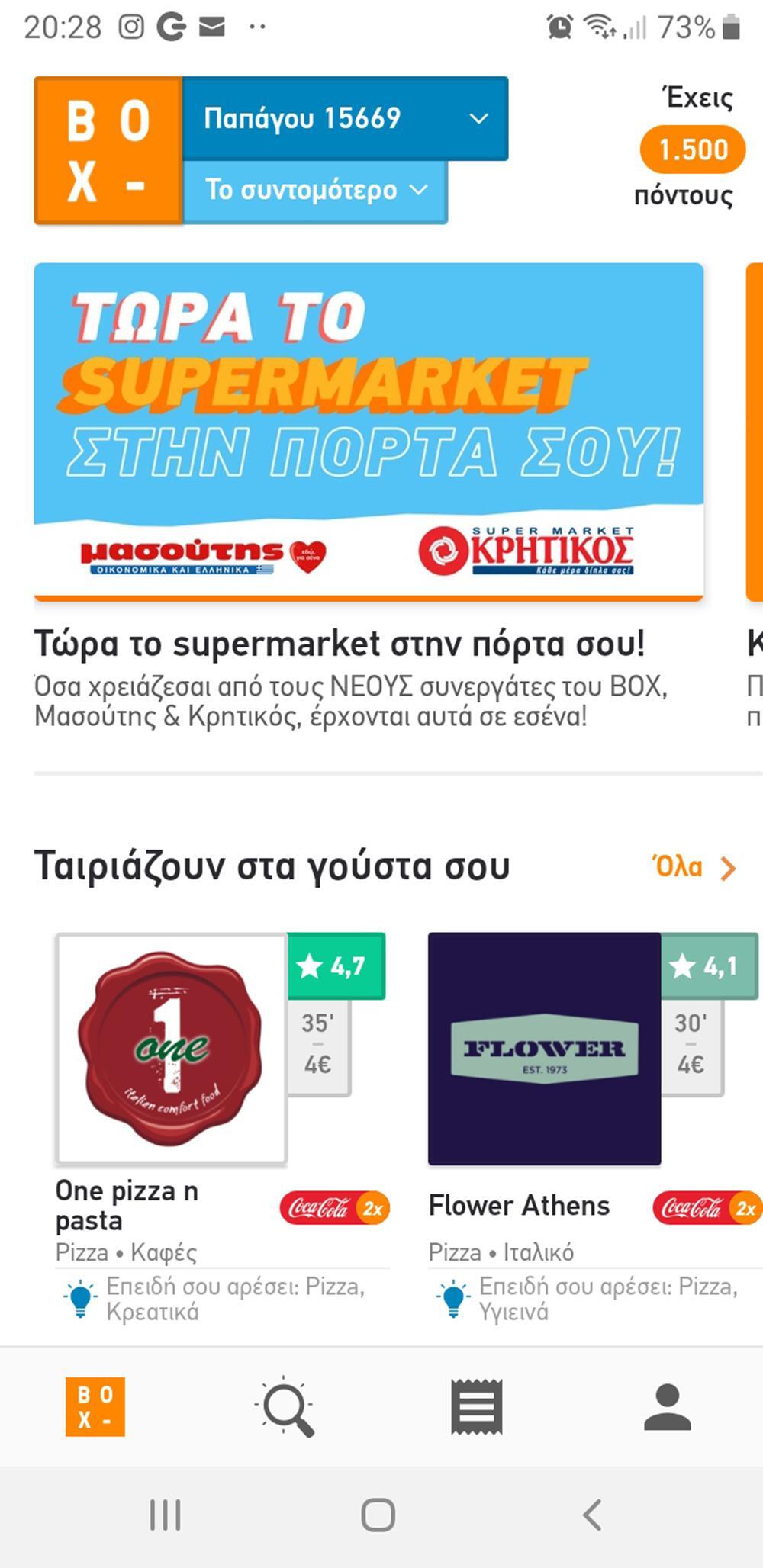Go back using system back button
The width and height of the screenshot is (763, 1568).
tap(592, 1515)
